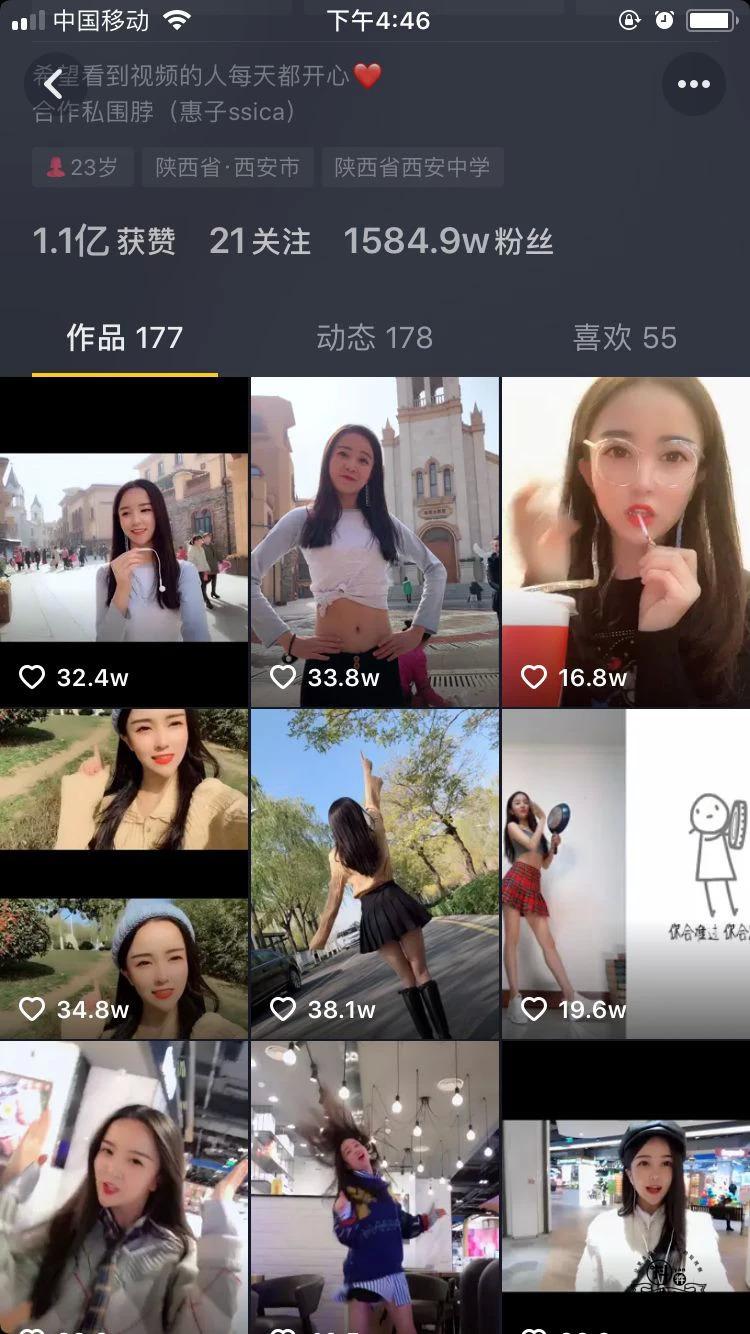The height and width of the screenshot is (1334, 750).
Task: Open the video with 33.8w likes
Action: [x=375, y=542]
